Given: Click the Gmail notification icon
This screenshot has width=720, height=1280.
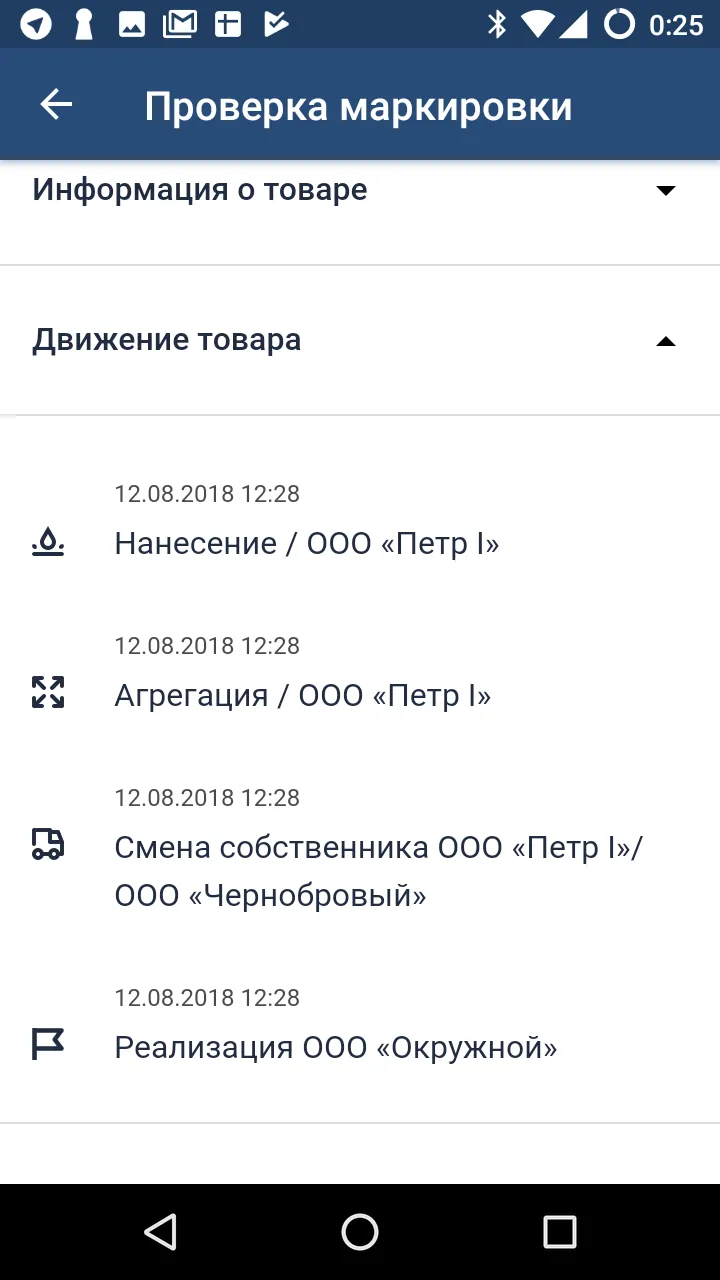Looking at the screenshot, I should click(182, 23).
